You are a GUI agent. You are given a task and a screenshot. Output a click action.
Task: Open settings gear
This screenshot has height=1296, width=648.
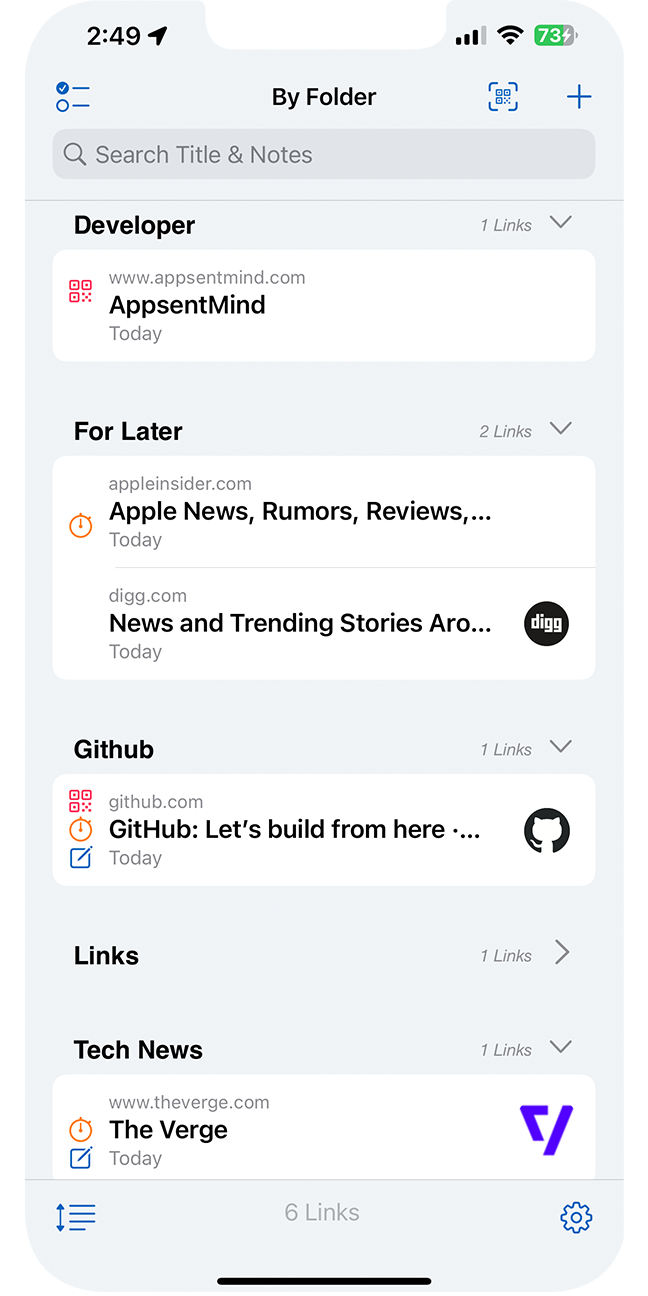(576, 1216)
